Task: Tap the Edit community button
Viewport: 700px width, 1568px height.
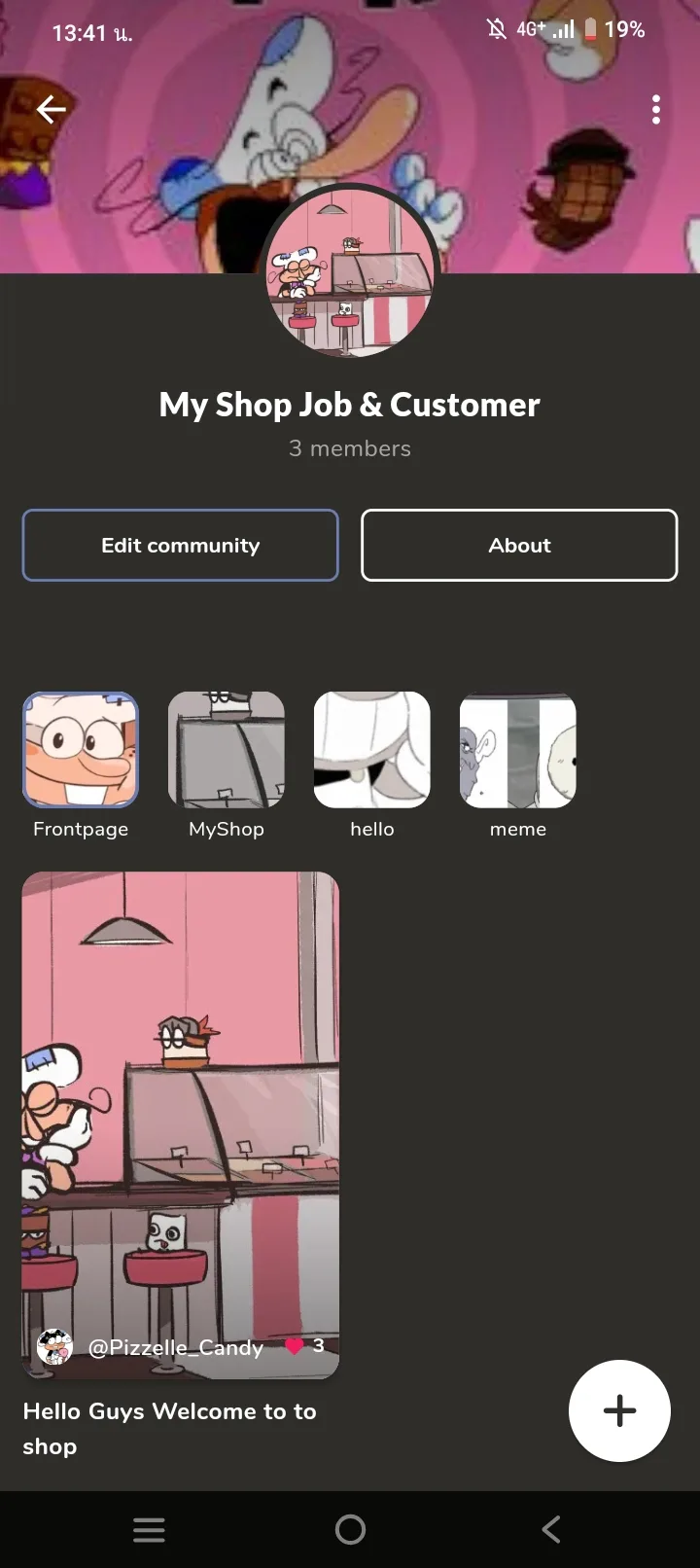Action: click(181, 546)
